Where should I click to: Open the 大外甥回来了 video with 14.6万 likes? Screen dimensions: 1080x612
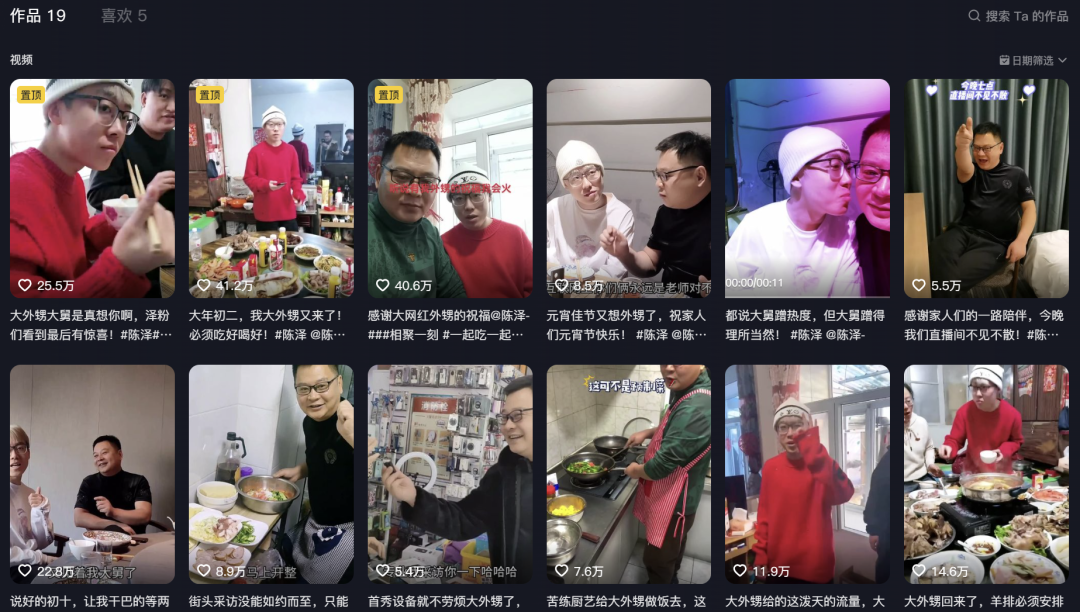pyautogui.click(x=986, y=474)
